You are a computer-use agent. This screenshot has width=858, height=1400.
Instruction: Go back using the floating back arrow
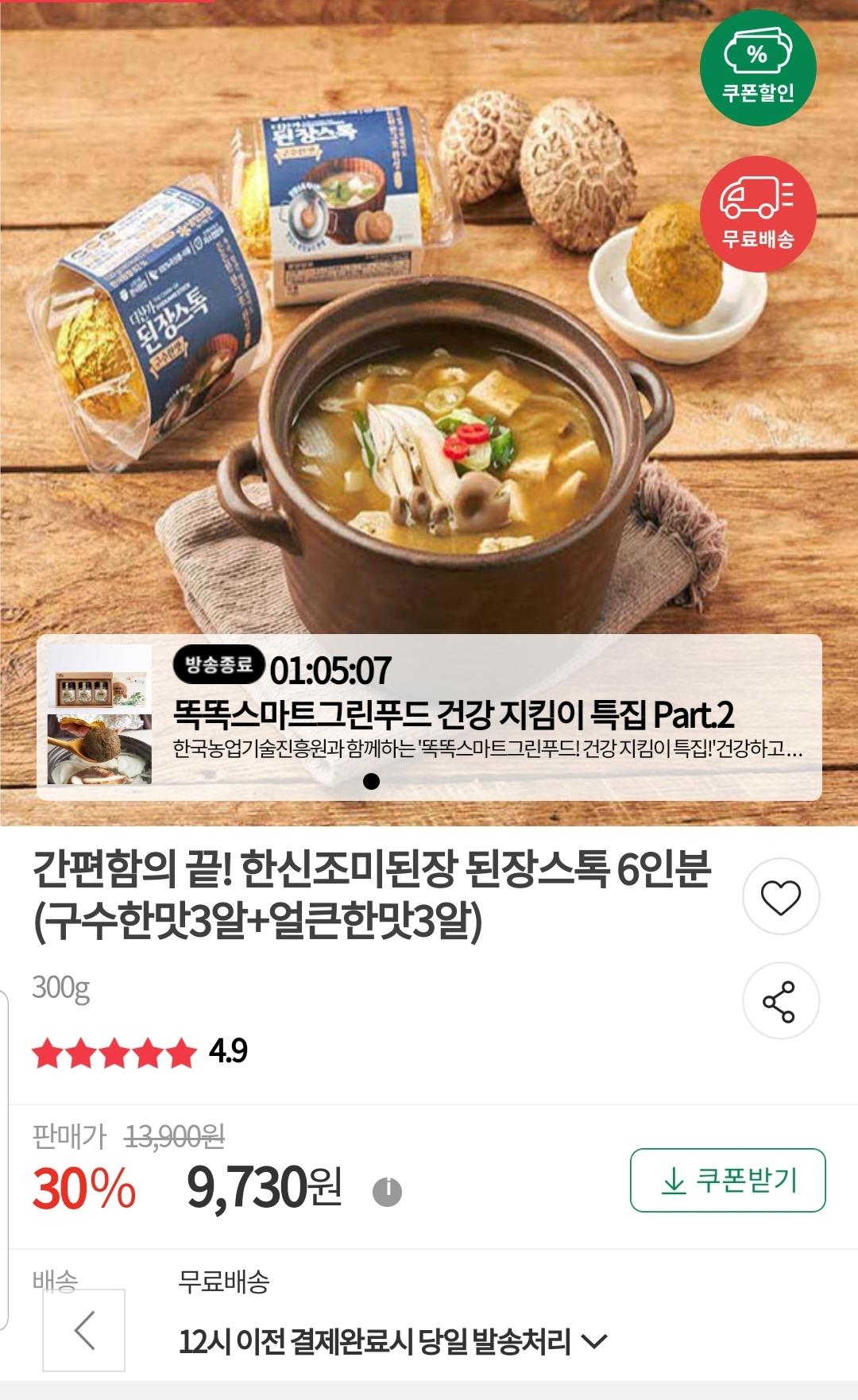(x=84, y=1330)
